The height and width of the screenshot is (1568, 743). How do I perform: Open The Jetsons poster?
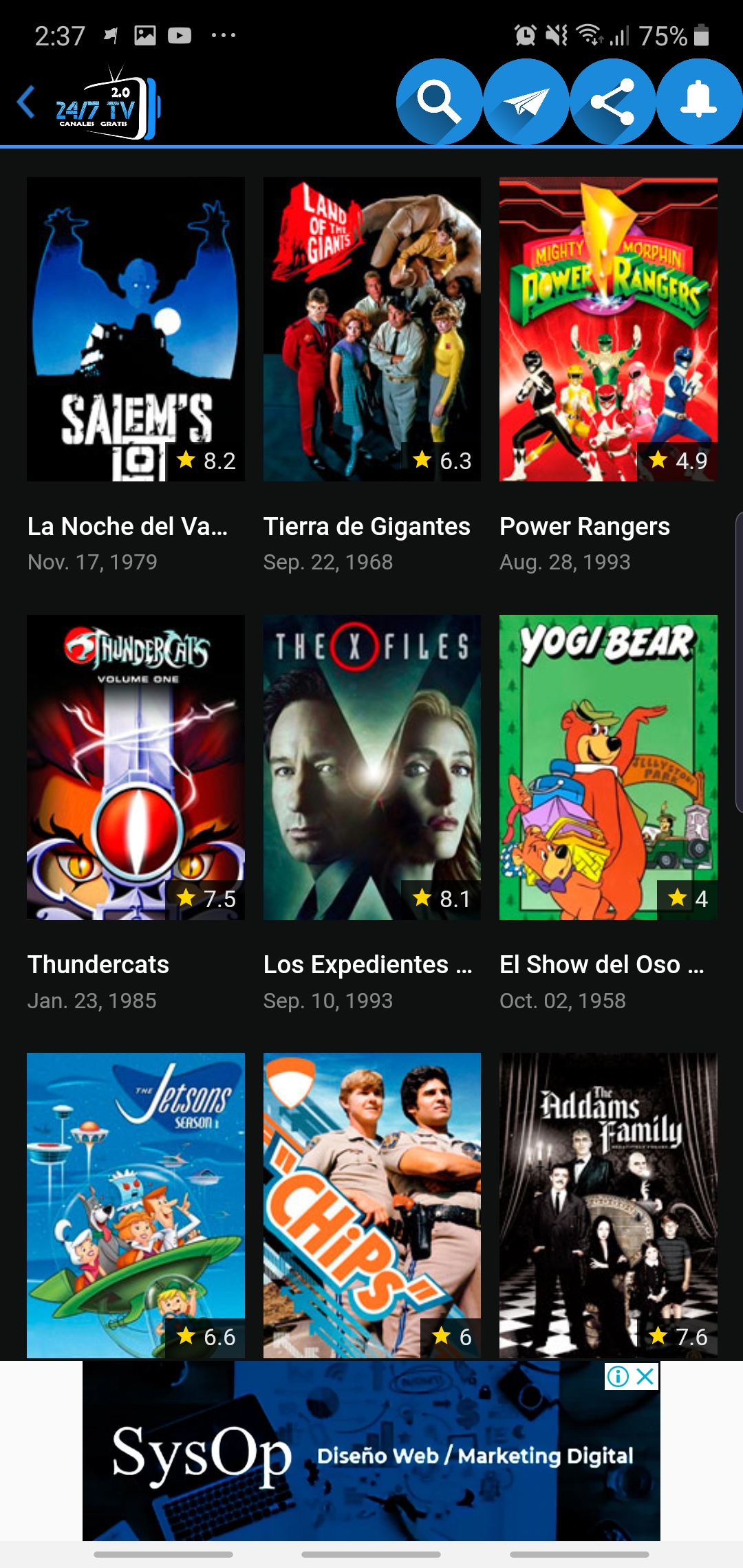[136, 1205]
